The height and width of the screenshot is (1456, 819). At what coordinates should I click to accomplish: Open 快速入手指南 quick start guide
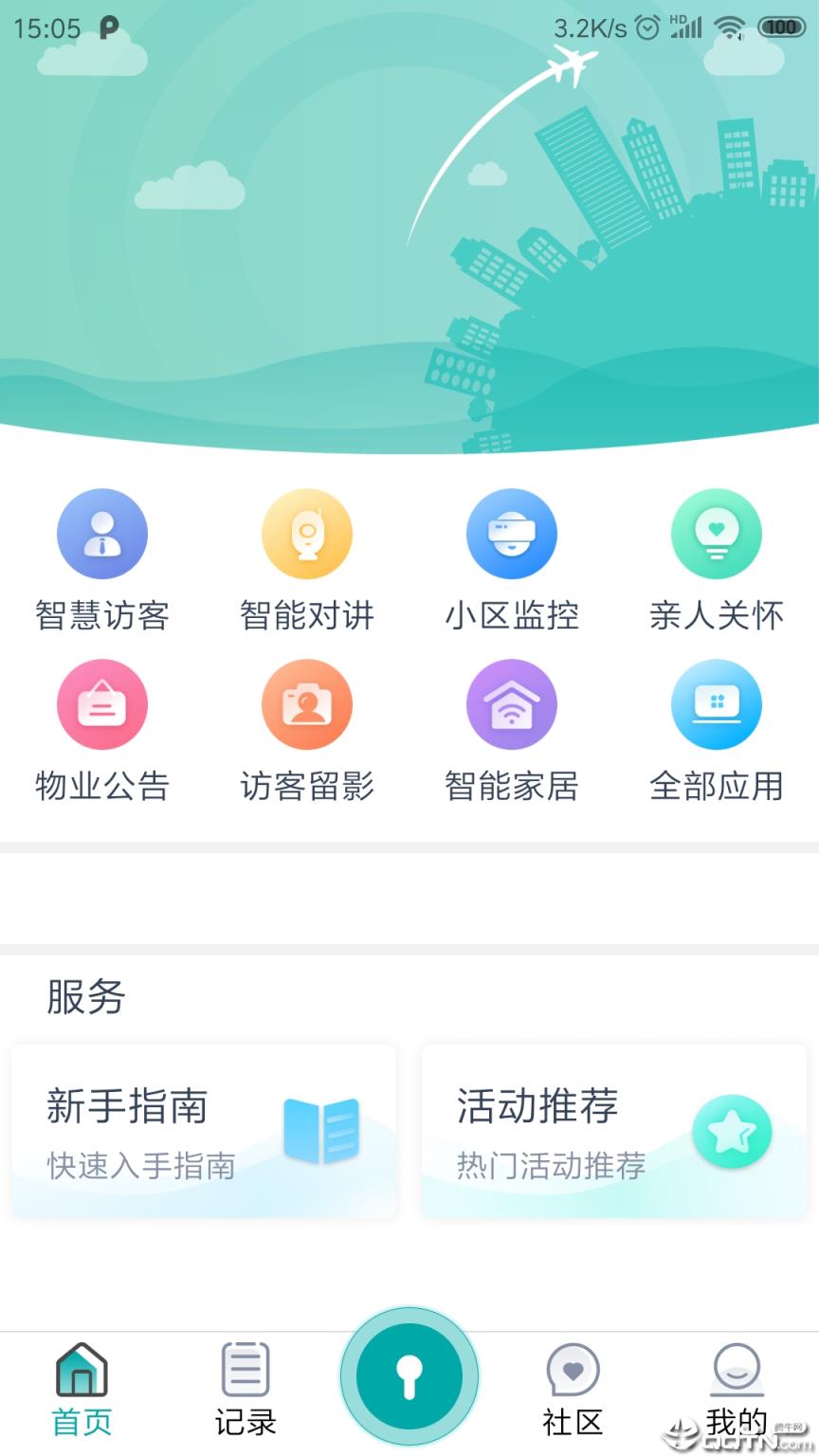tap(142, 1167)
